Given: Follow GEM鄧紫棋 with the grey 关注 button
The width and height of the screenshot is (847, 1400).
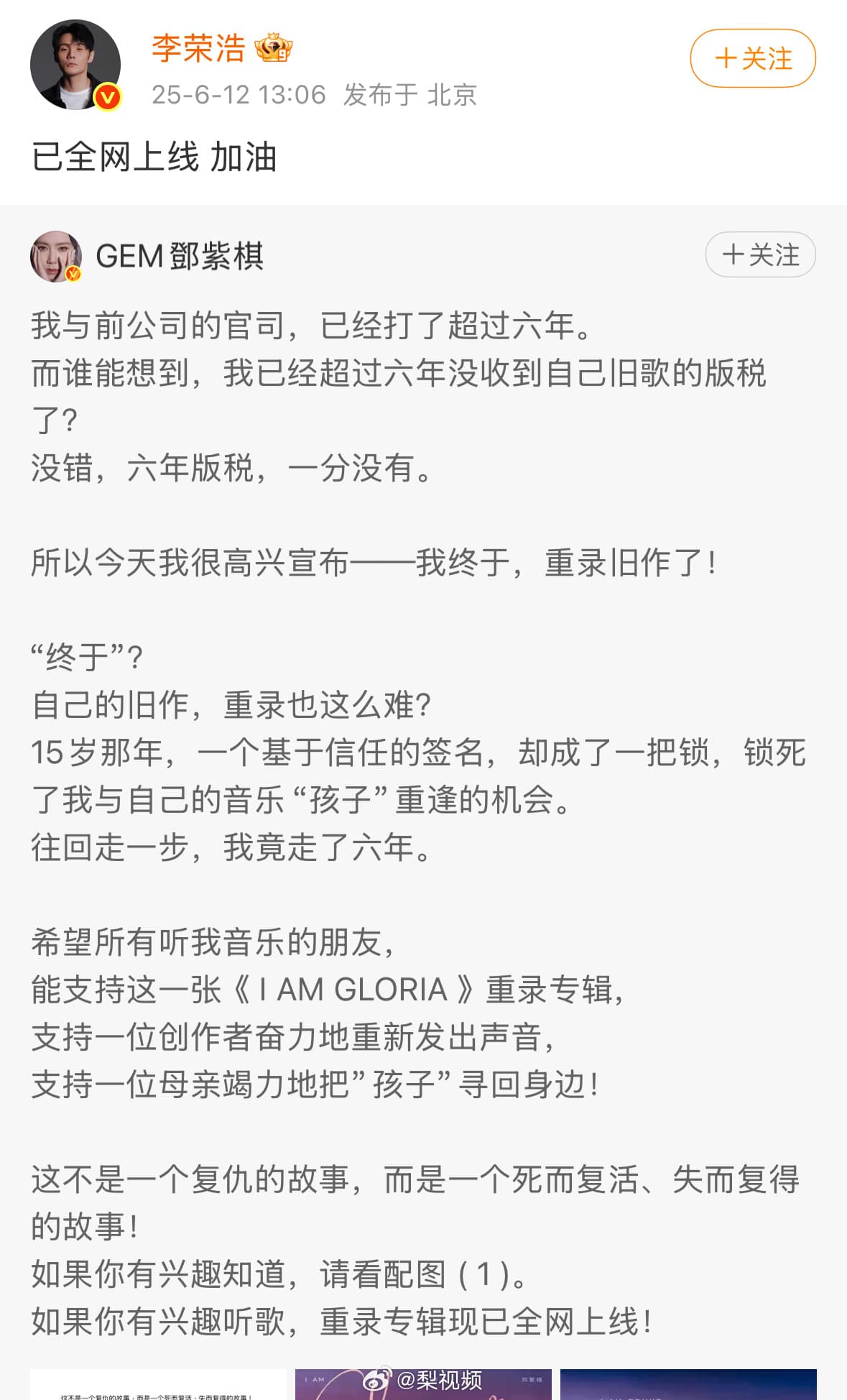Looking at the screenshot, I should point(760,254).
